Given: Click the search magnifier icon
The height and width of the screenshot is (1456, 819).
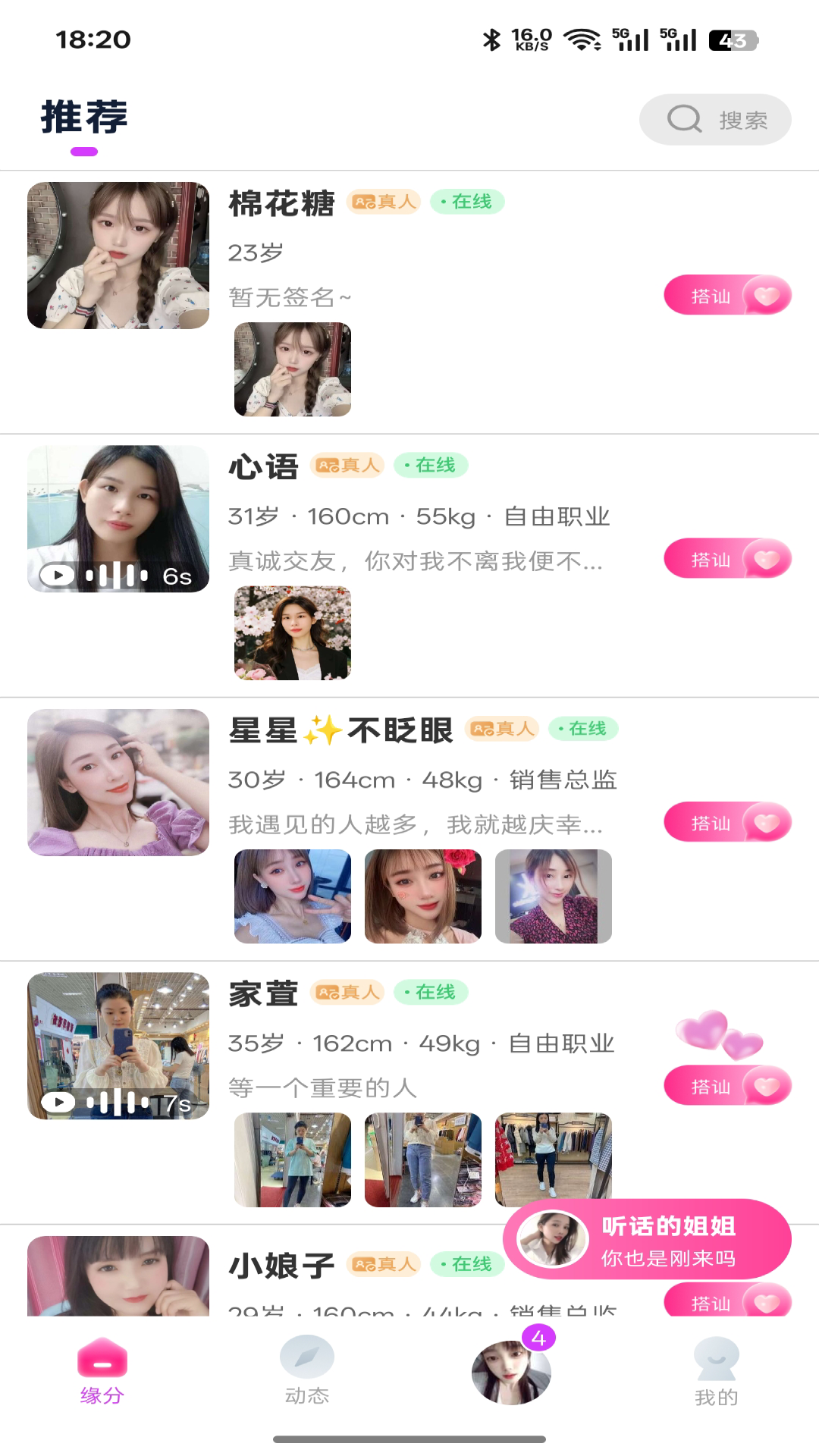Looking at the screenshot, I should (683, 118).
